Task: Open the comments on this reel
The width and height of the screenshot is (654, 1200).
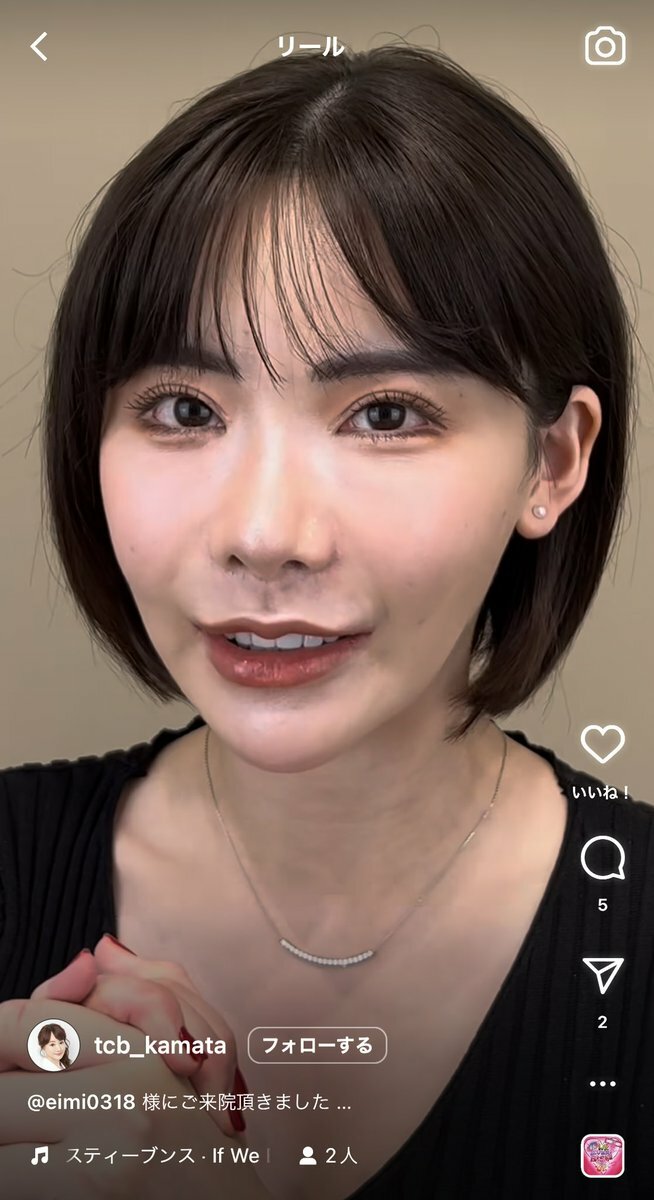Action: tap(602, 858)
